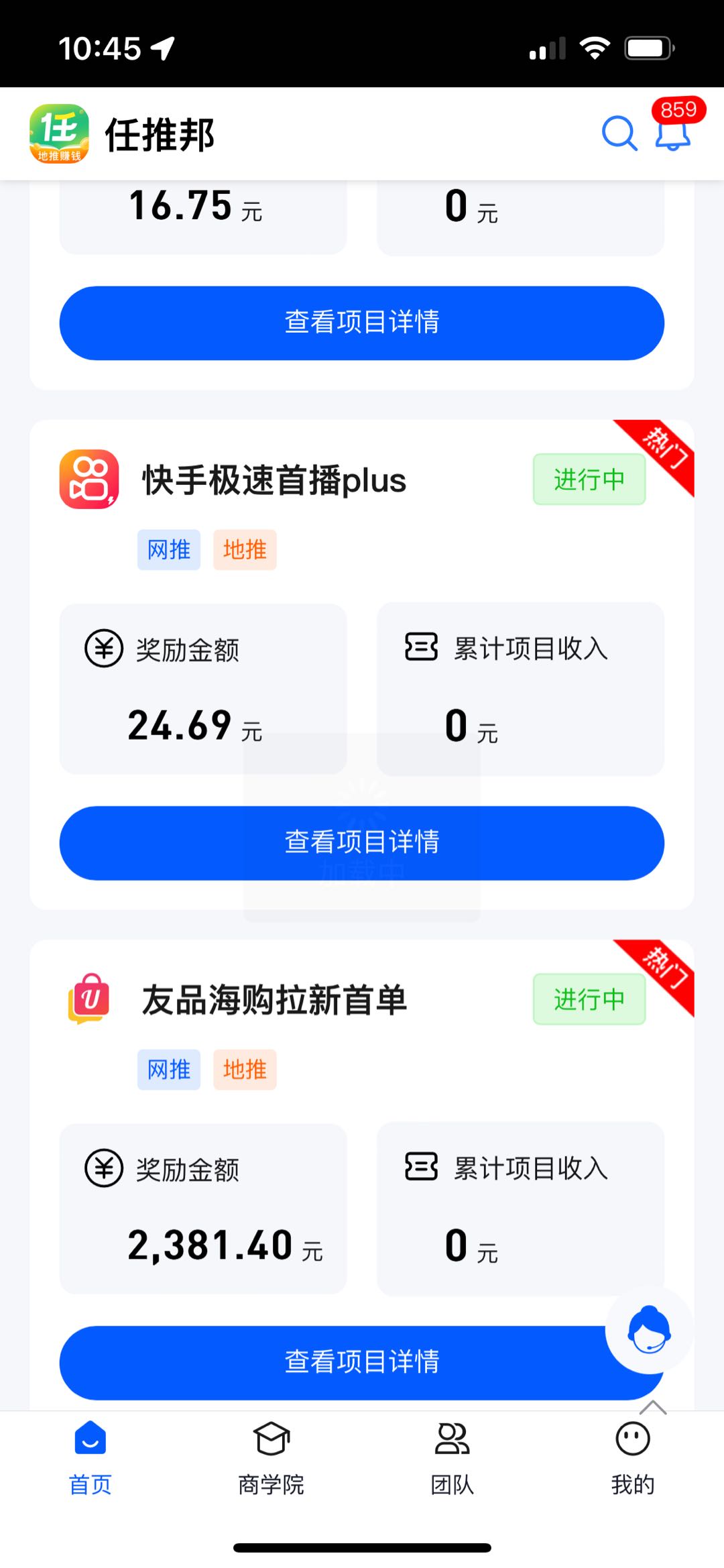The height and width of the screenshot is (1568, 724).
Task: Open the search magnifier icon
Action: [619, 134]
